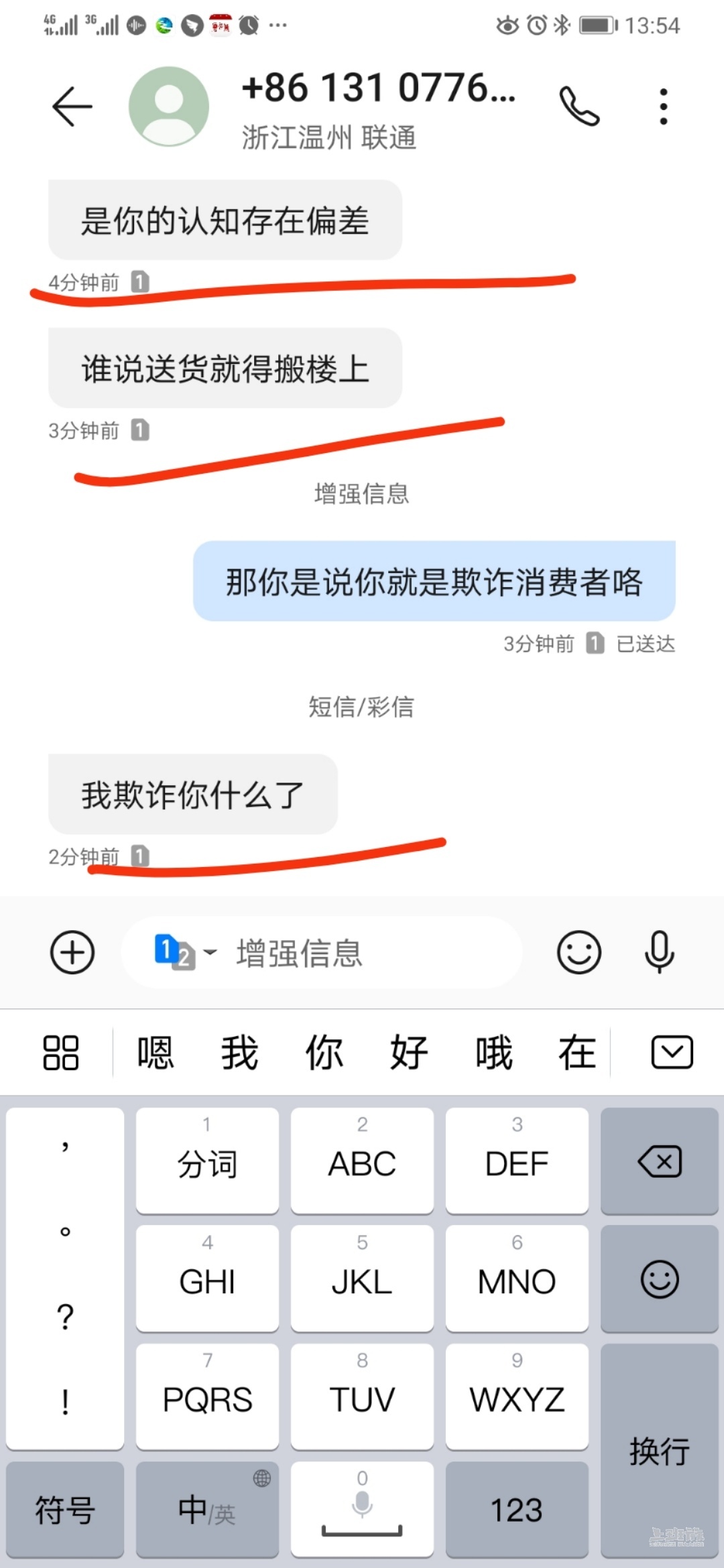Tap the 换行 newline key

(x=660, y=1451)
